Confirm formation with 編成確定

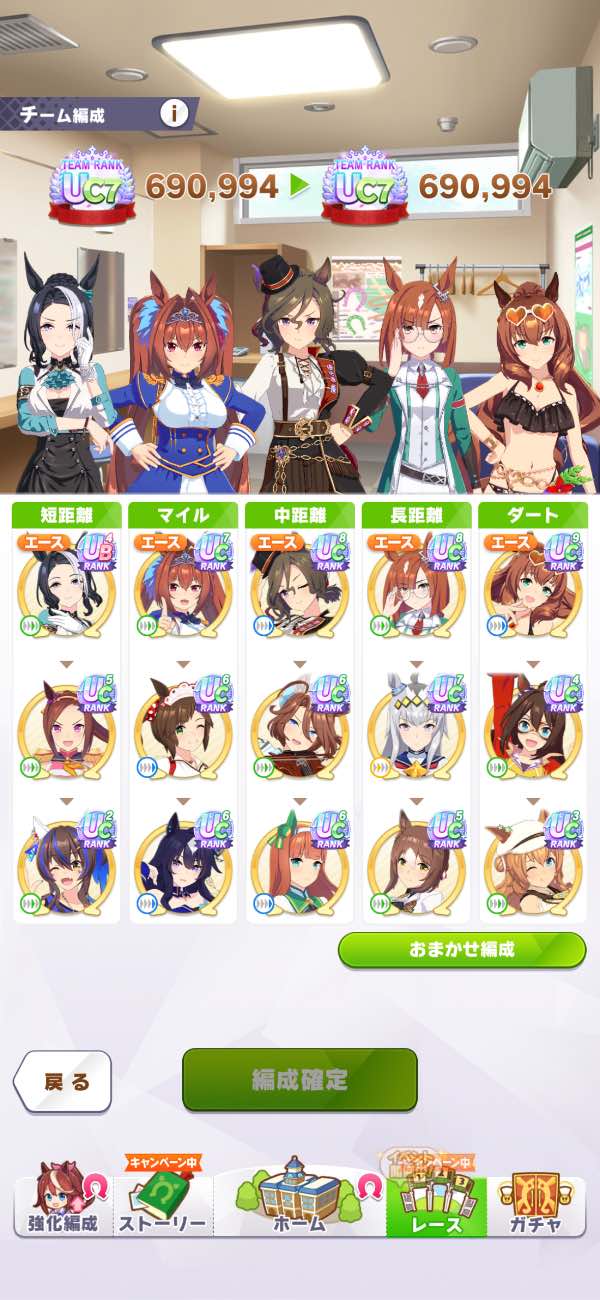click(x=299, y=1080)
